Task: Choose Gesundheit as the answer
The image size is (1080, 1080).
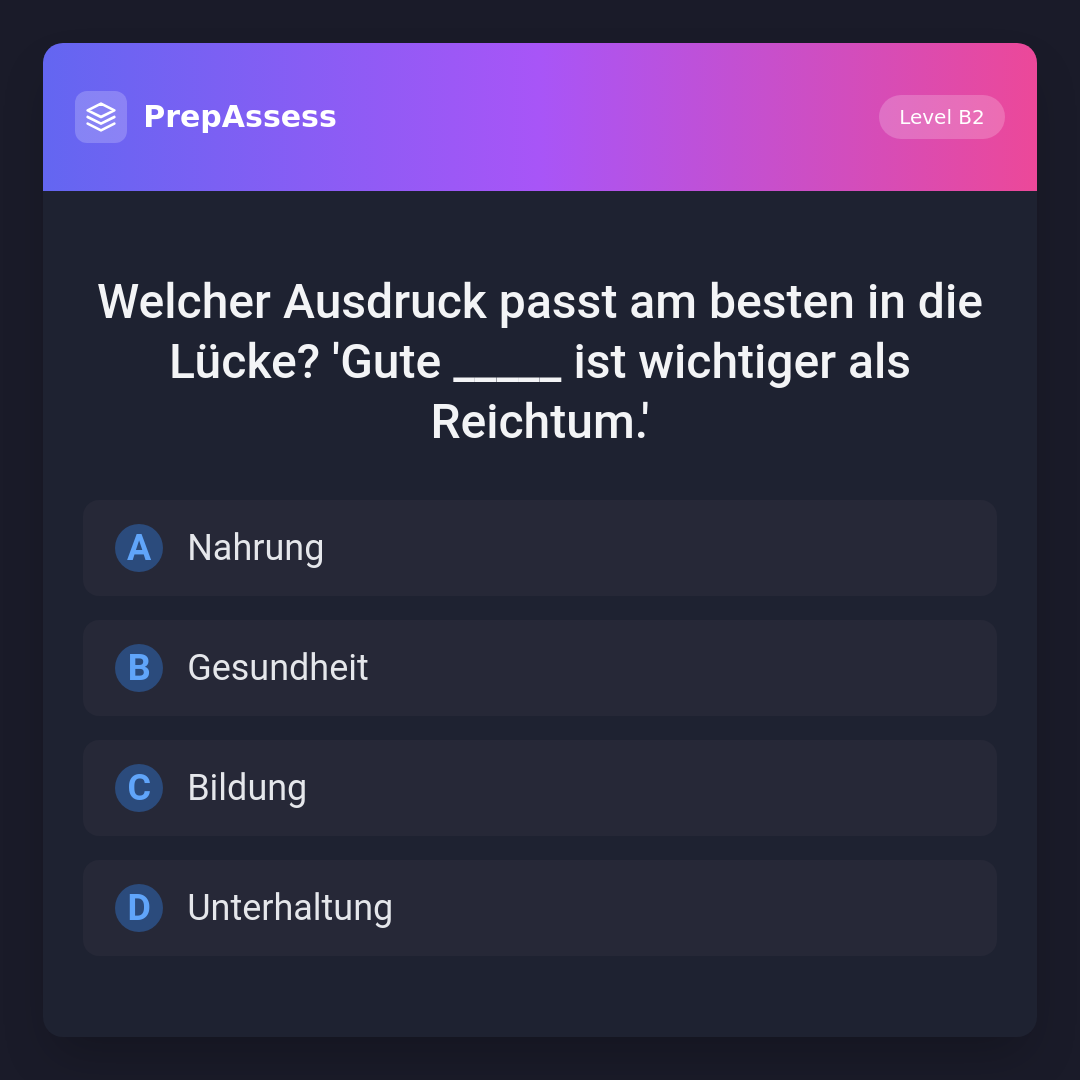Action: point(539,668)
